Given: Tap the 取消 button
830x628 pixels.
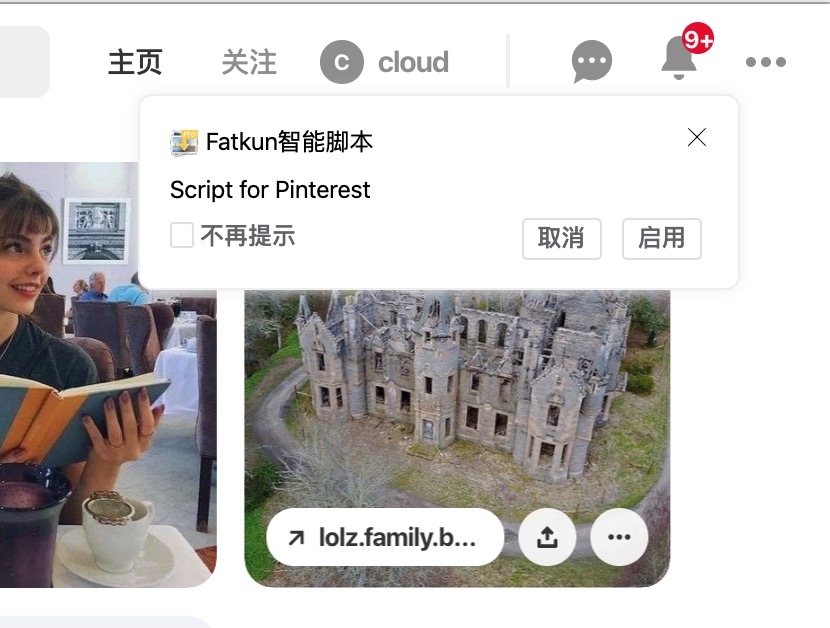Looking at the screenshot, I should point(561,238).
